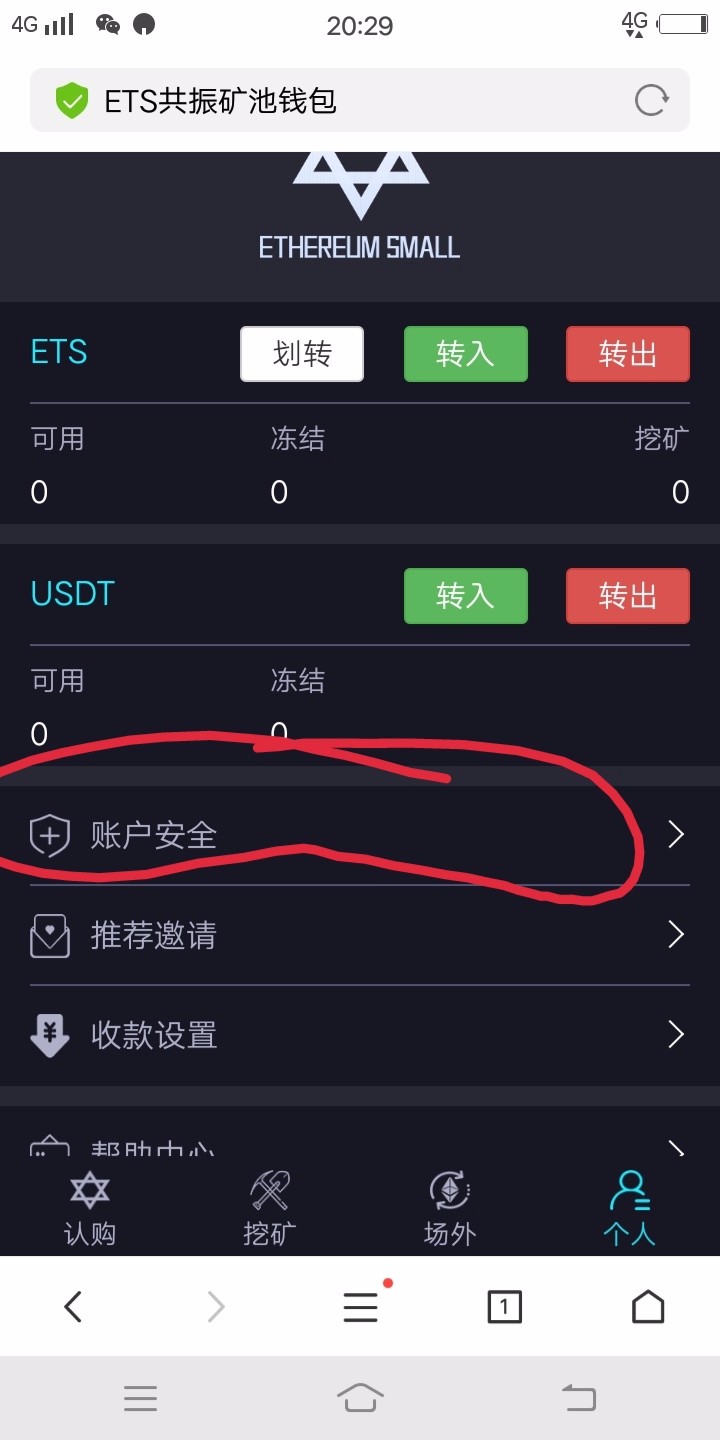Image resolution: width=720 pixels, height=1440 pixels.
Task: Open 账户安全 account security
Action: click(x=360, y=835)
